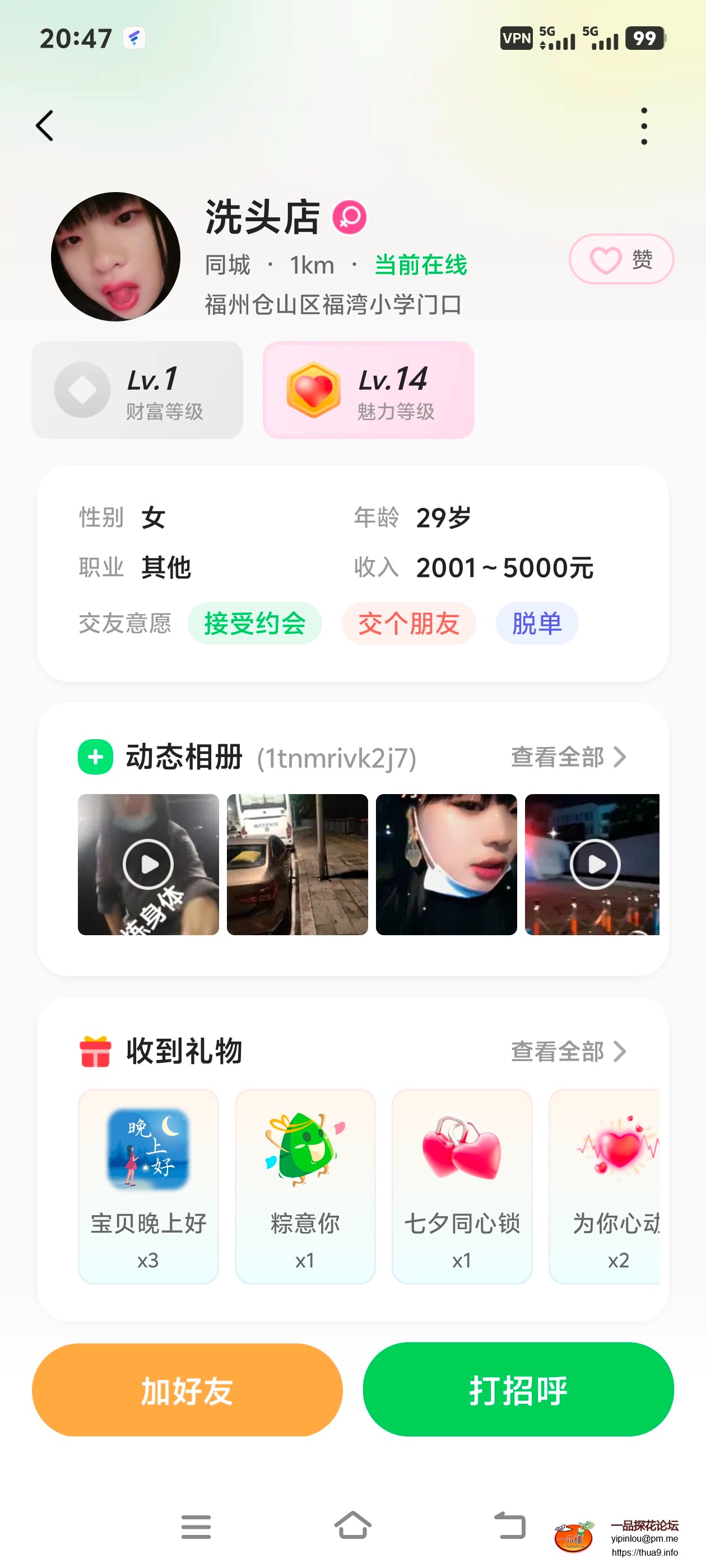Image resolution: width=706 pixels, height=1568 pixels.
Task: Select the 脱单 preference tag
Action: (x=536, y=623)
